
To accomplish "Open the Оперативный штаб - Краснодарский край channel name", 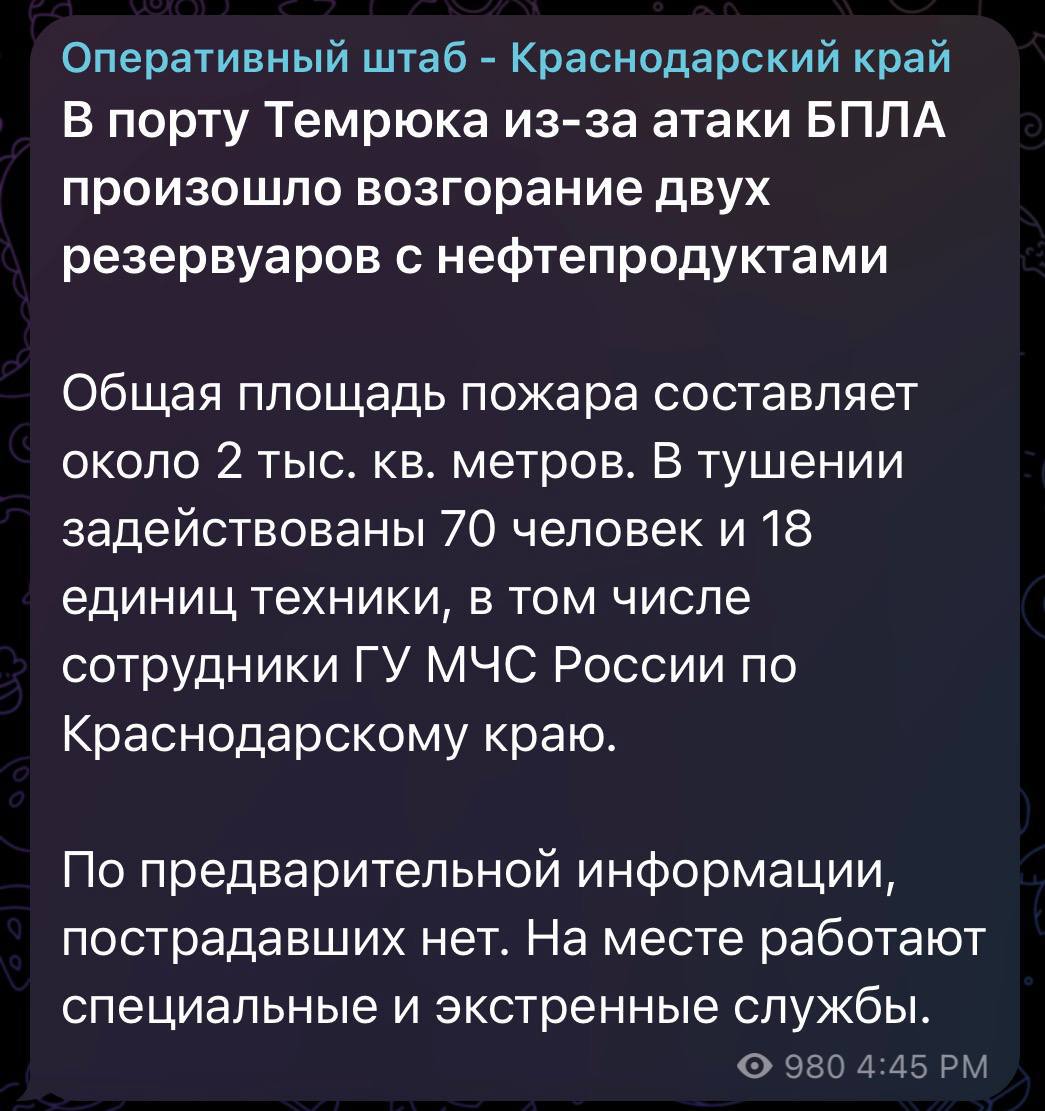I will pos(506,62).
